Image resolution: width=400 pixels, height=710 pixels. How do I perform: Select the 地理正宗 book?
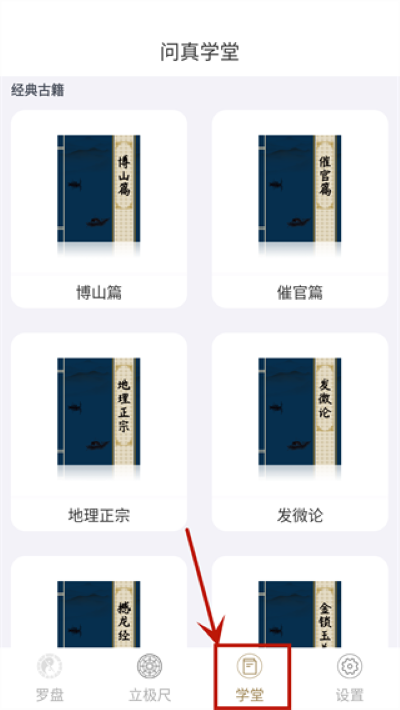pyautogui.click(x=99, y=432)
